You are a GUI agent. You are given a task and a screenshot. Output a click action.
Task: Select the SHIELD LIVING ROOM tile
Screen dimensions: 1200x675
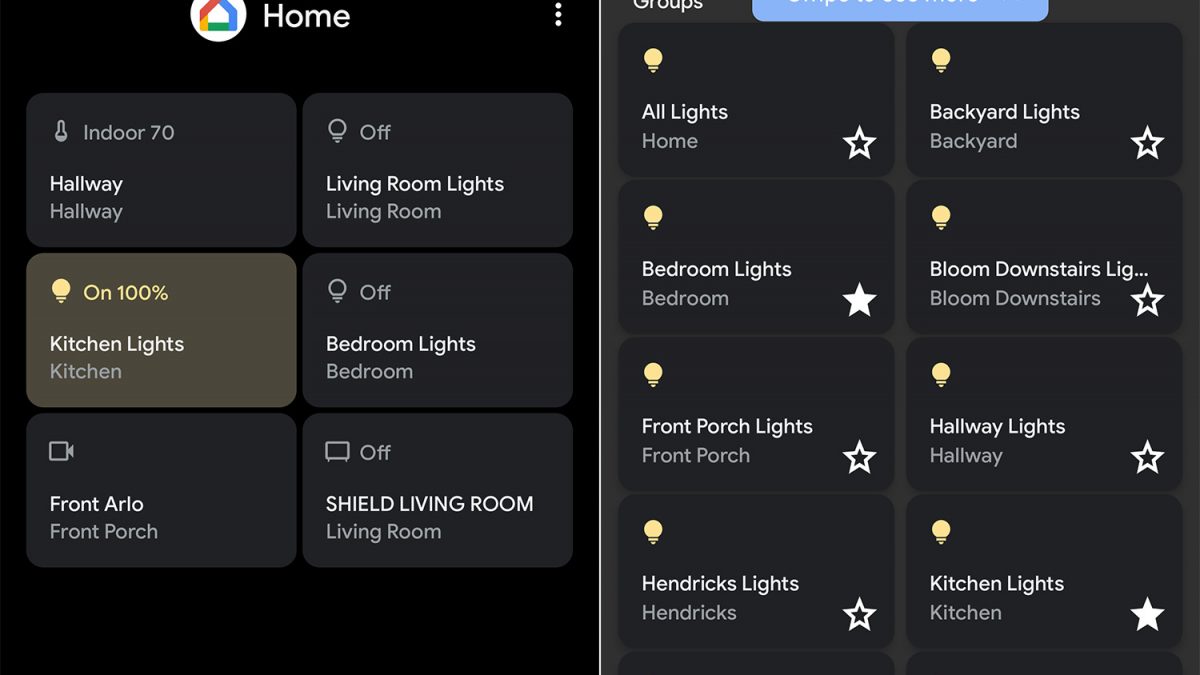[437, 490]
